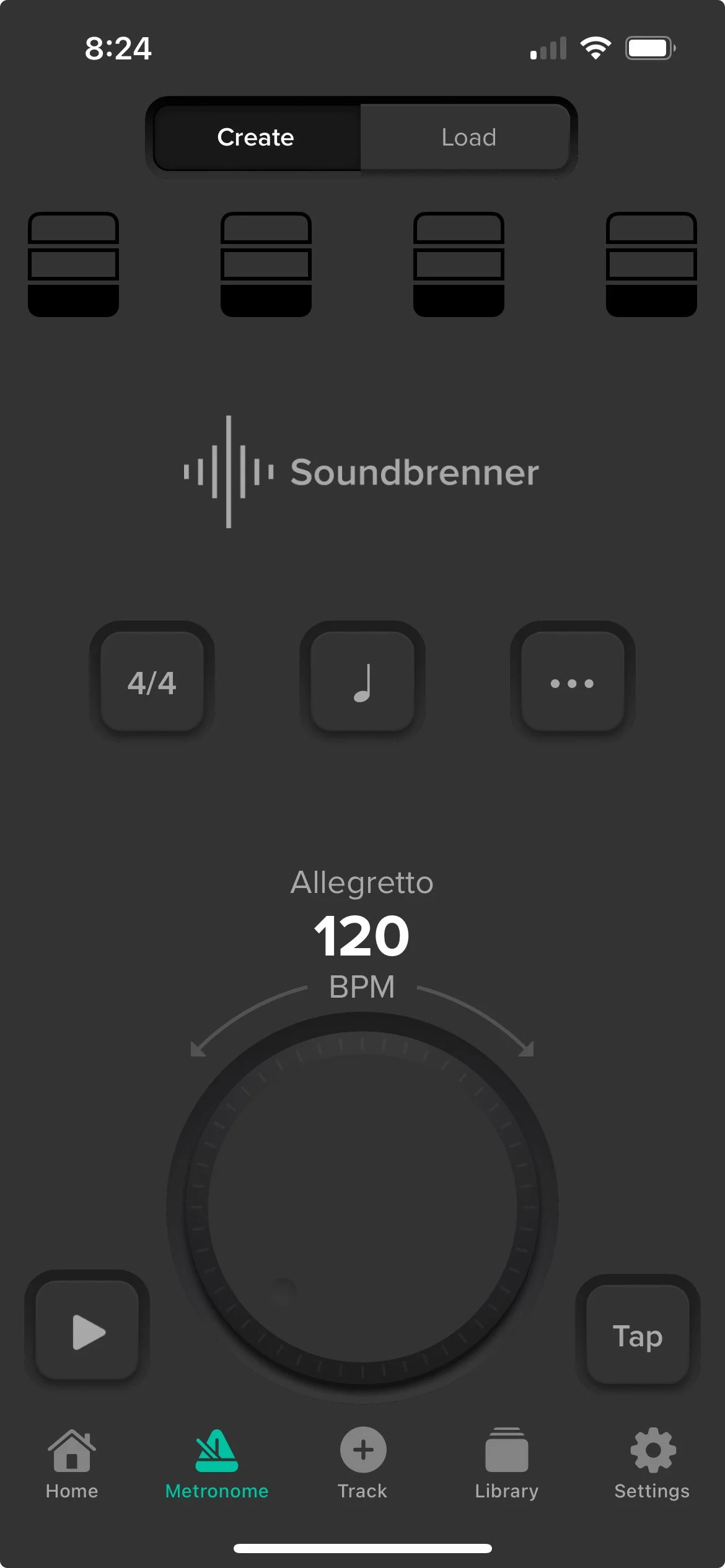
Task: Select the Metronome tab
Action: point(217,1464)
